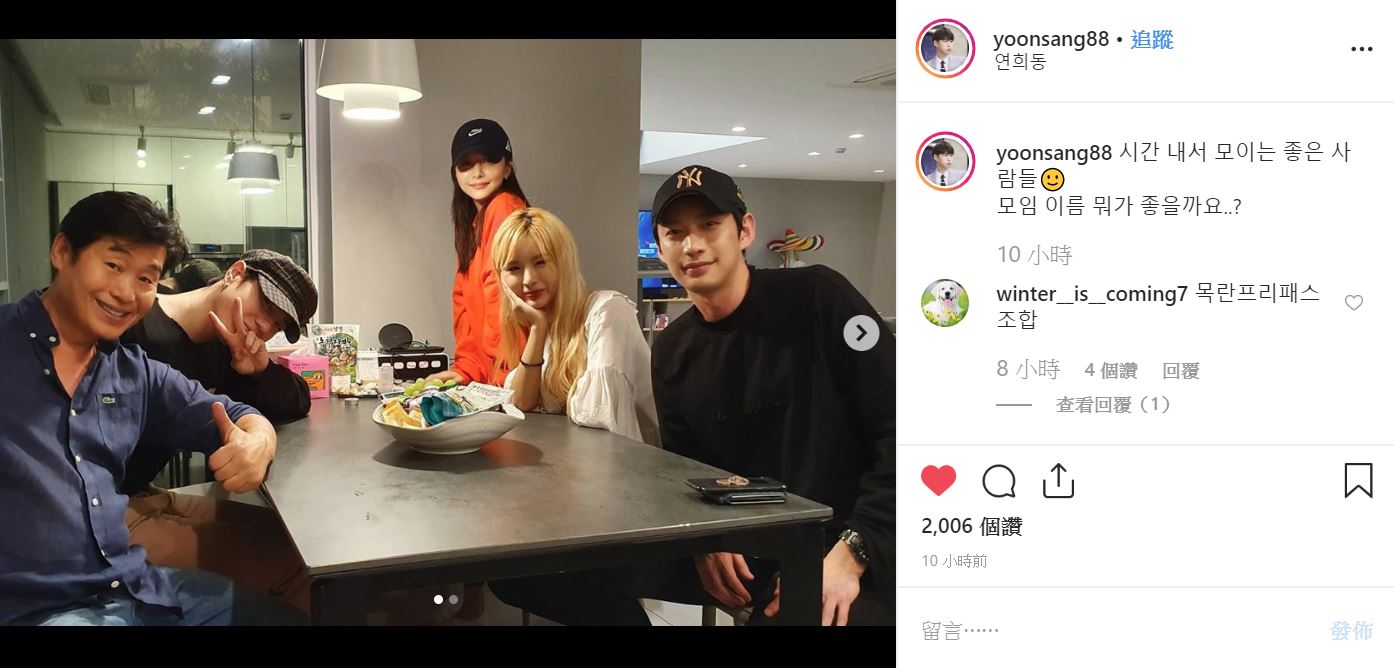This screenshot has height=668, width=1394.
Task: Open yoonsang88 profile picture in header
Action: pos(945,49)
